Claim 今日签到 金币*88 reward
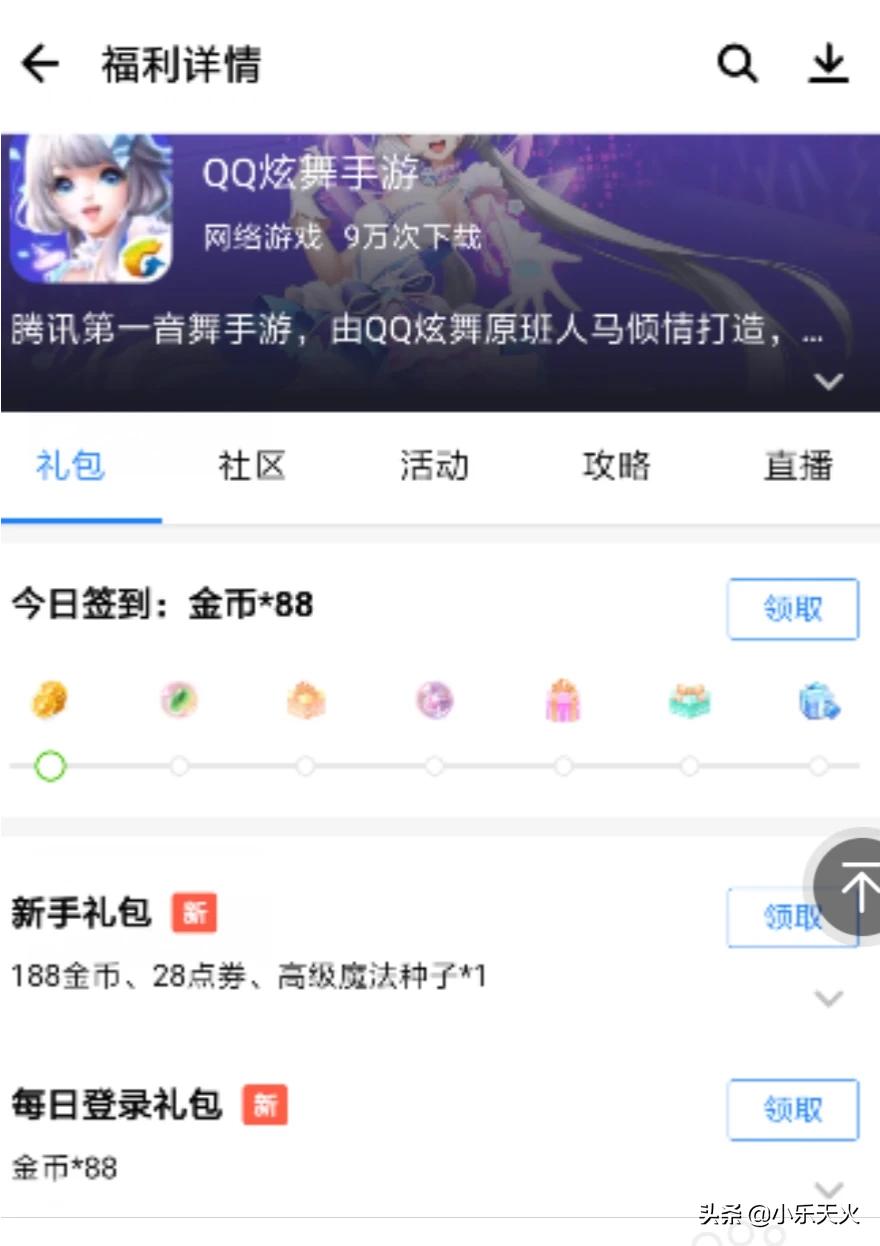This screenshot has width=880, height=1246. click(x=792, y=608)
